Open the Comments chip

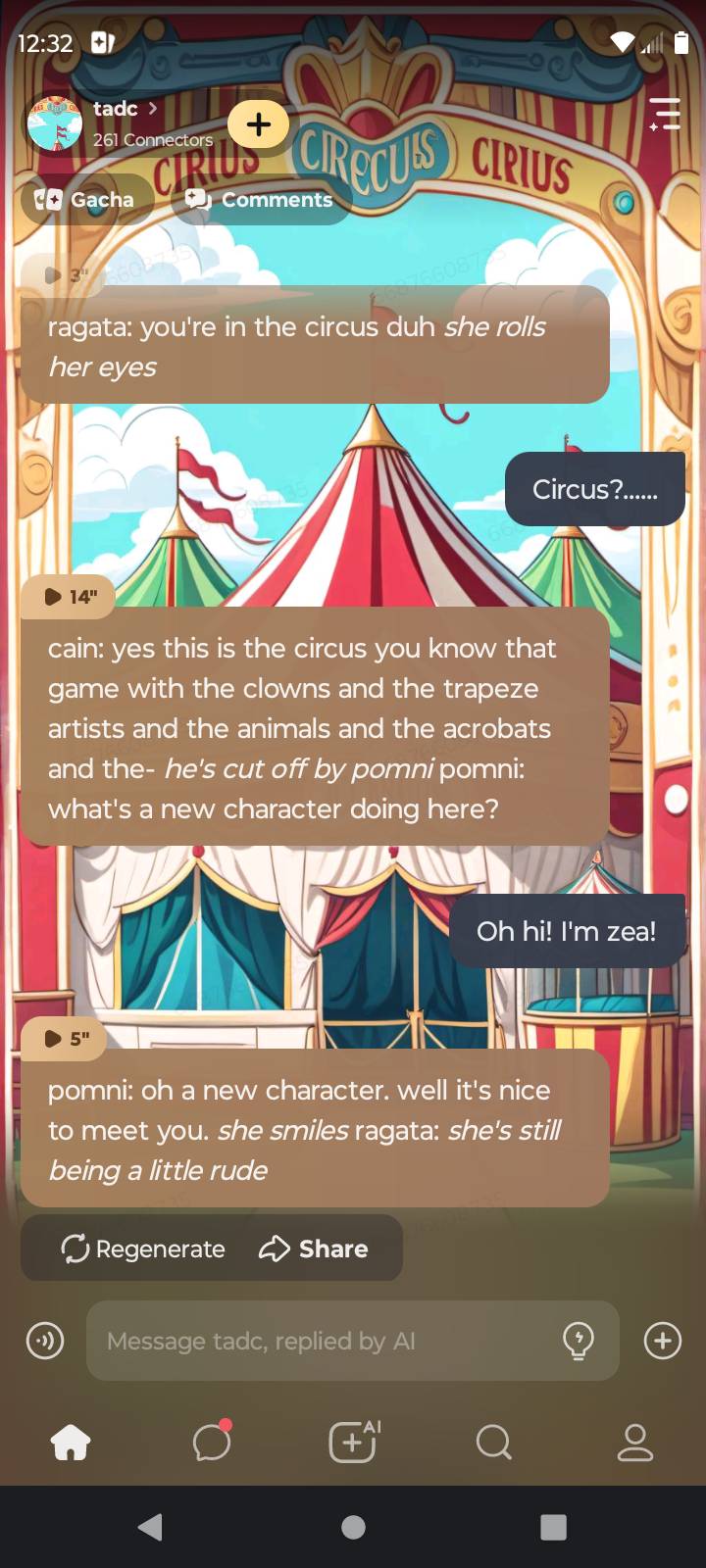(260, 200)
